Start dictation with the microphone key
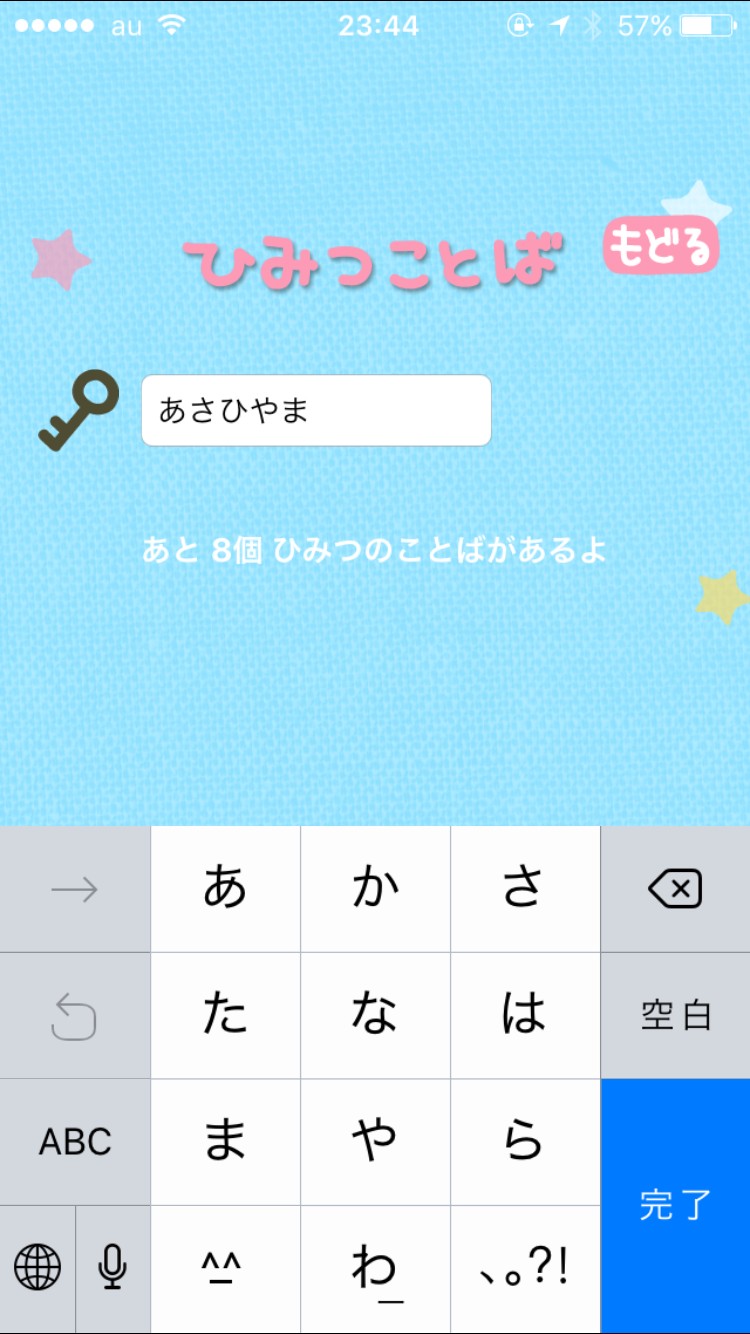 click(x=112, y=1268)
